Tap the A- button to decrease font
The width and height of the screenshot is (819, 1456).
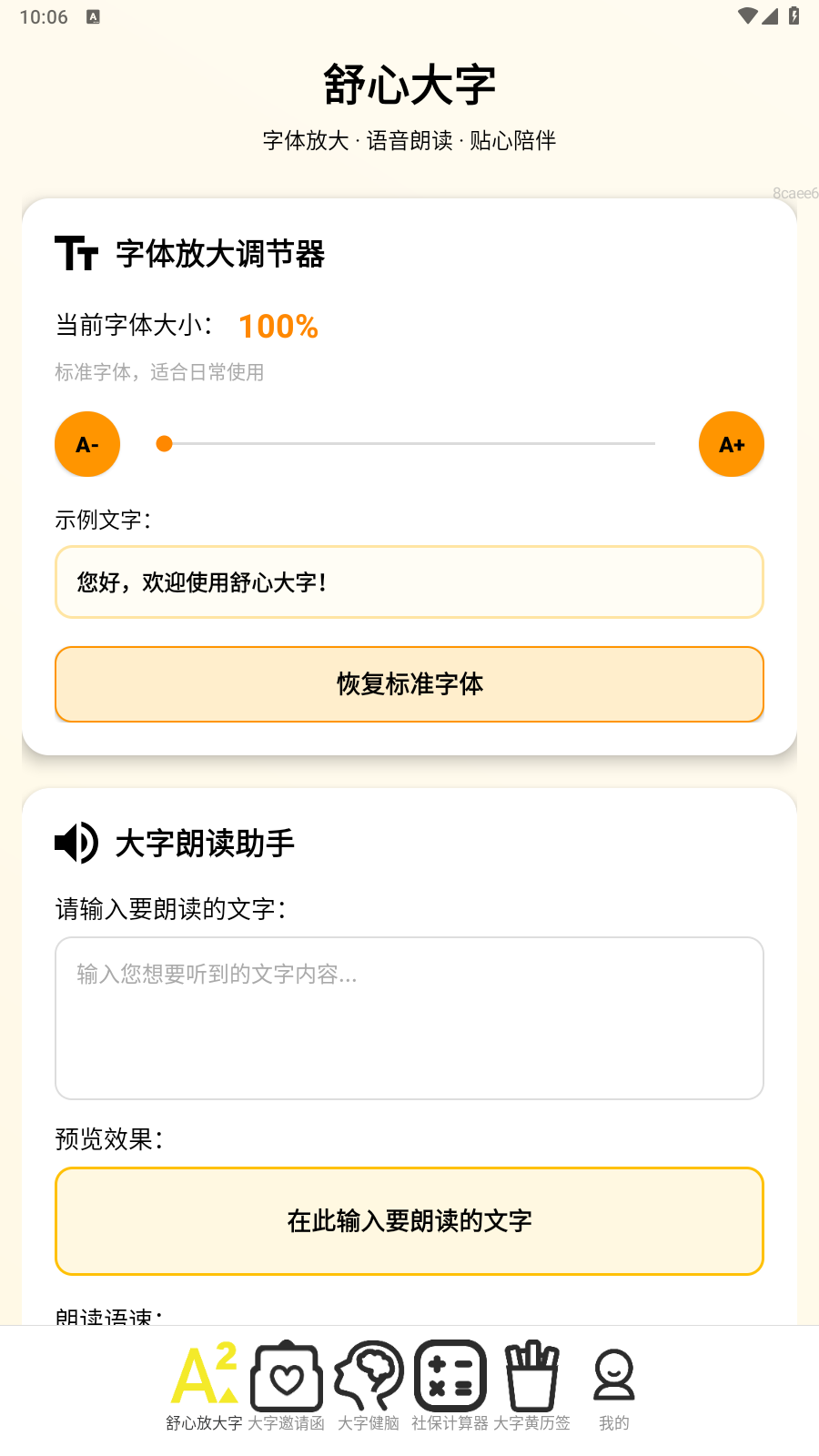coord(87,444)
